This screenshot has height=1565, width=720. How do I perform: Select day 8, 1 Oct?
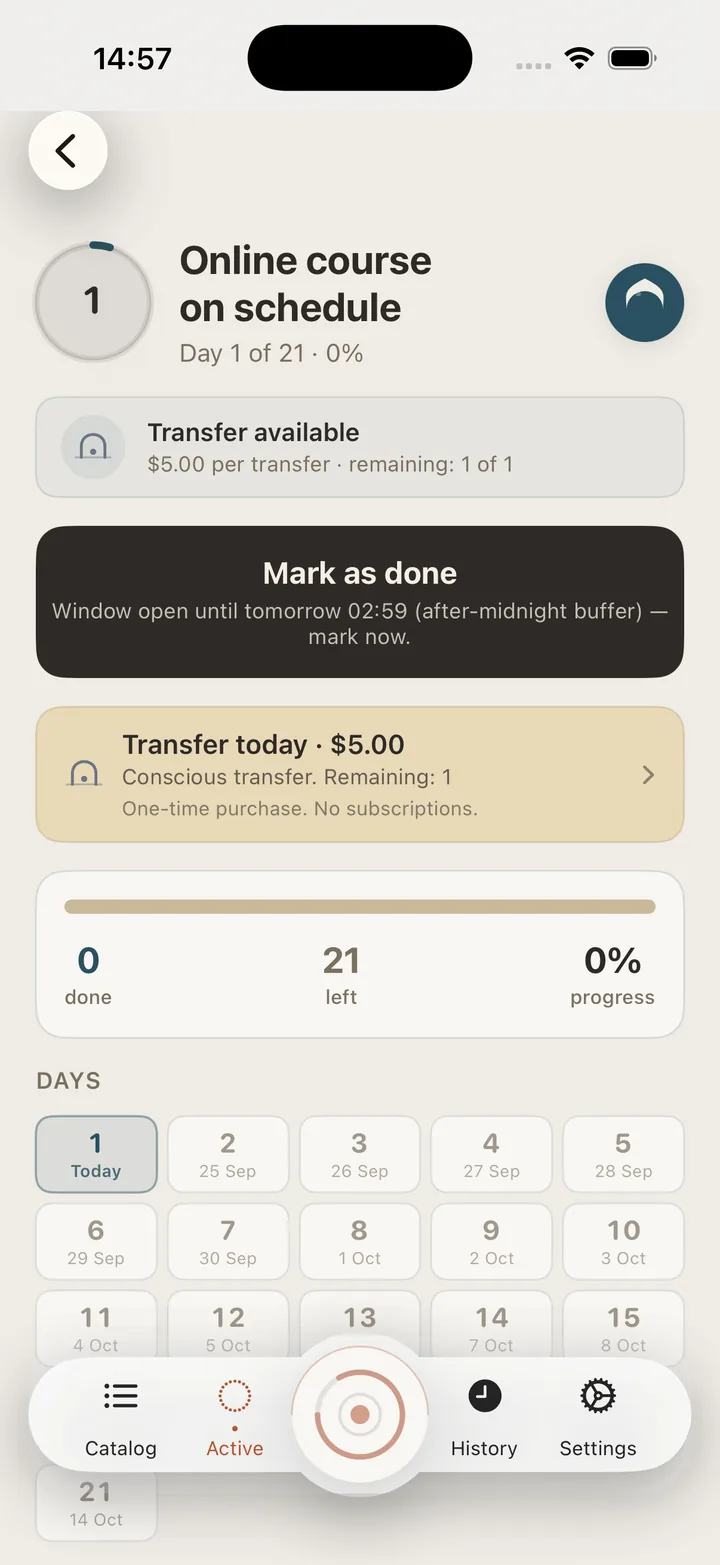pyautogui.click(x=360, y=1242)
